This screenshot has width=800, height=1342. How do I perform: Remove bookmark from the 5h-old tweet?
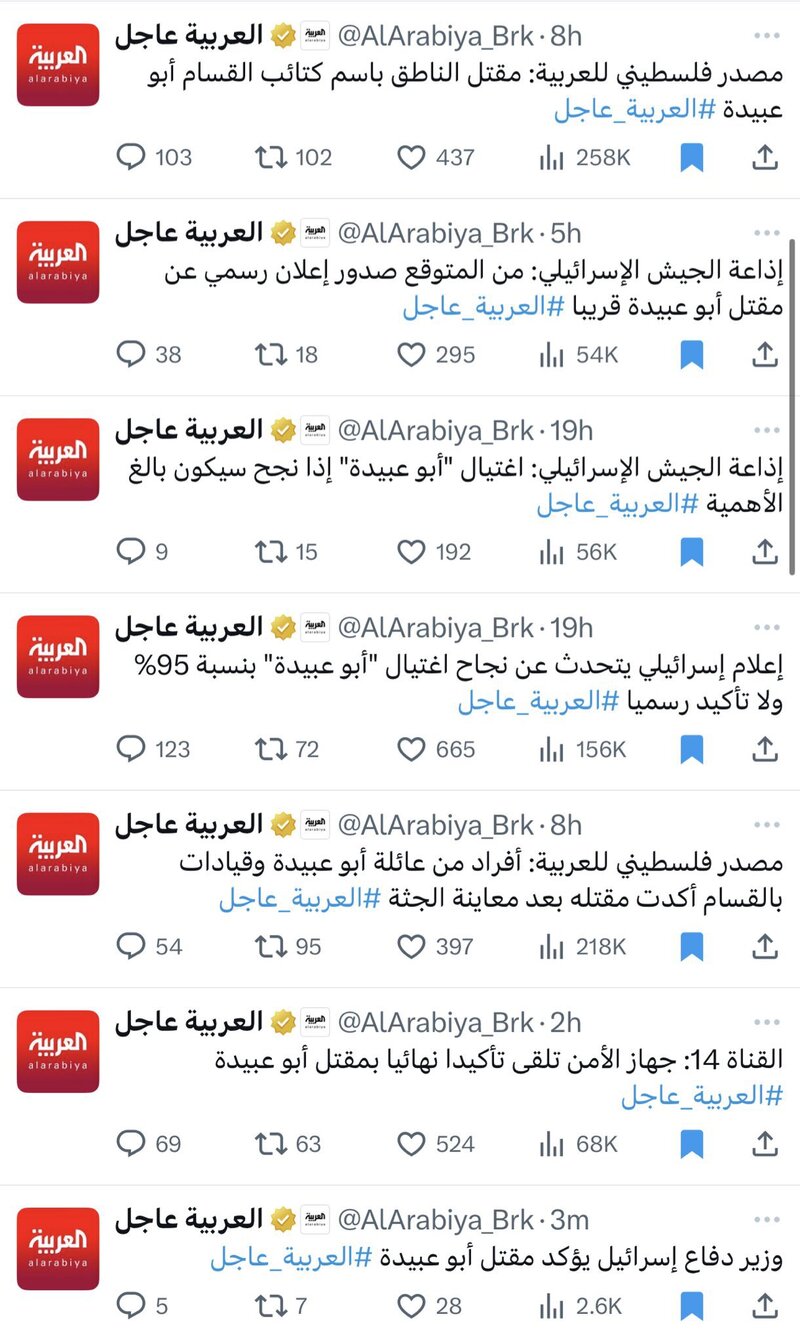692,354
